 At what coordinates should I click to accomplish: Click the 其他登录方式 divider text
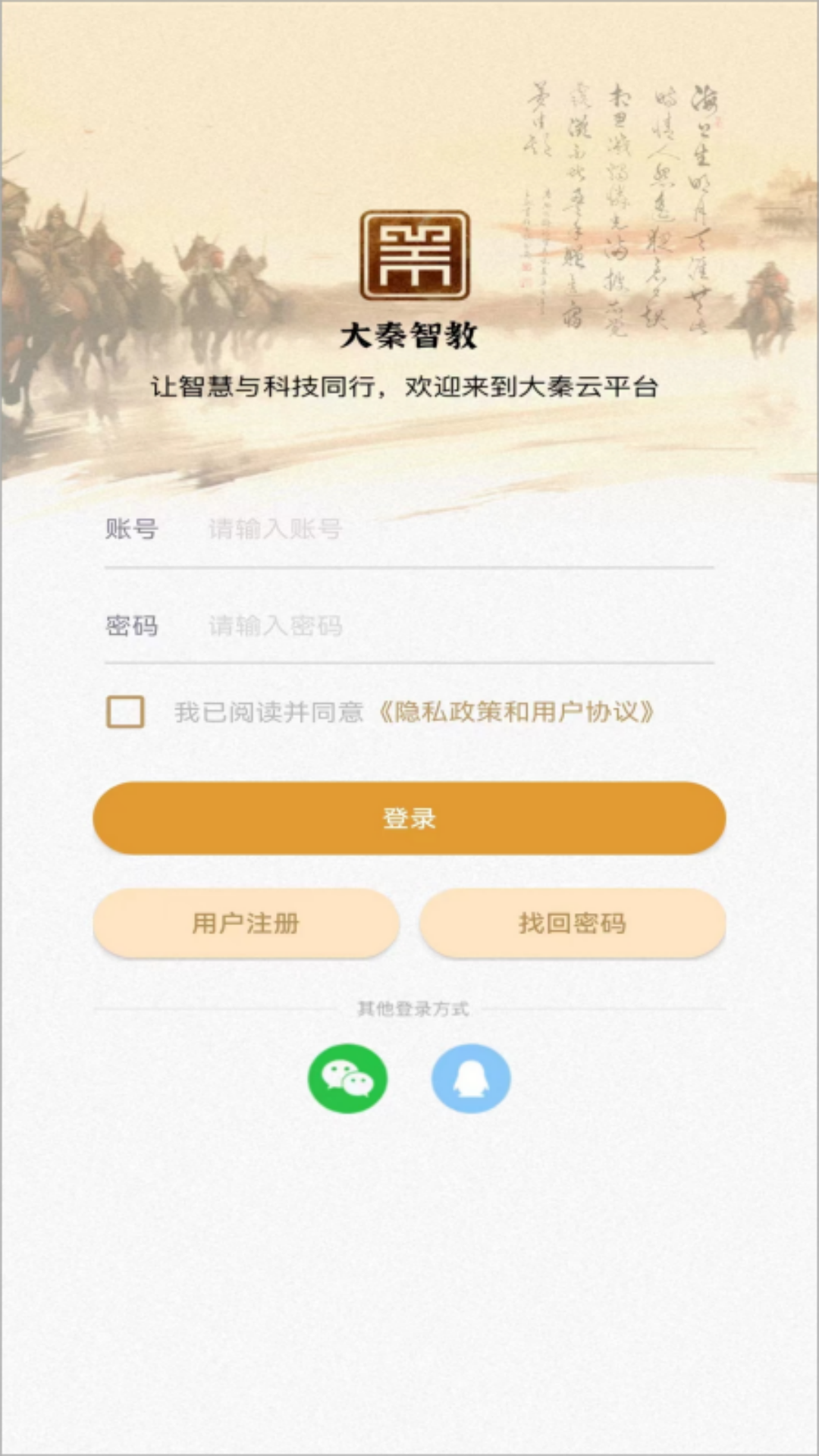coord(409,1009)
